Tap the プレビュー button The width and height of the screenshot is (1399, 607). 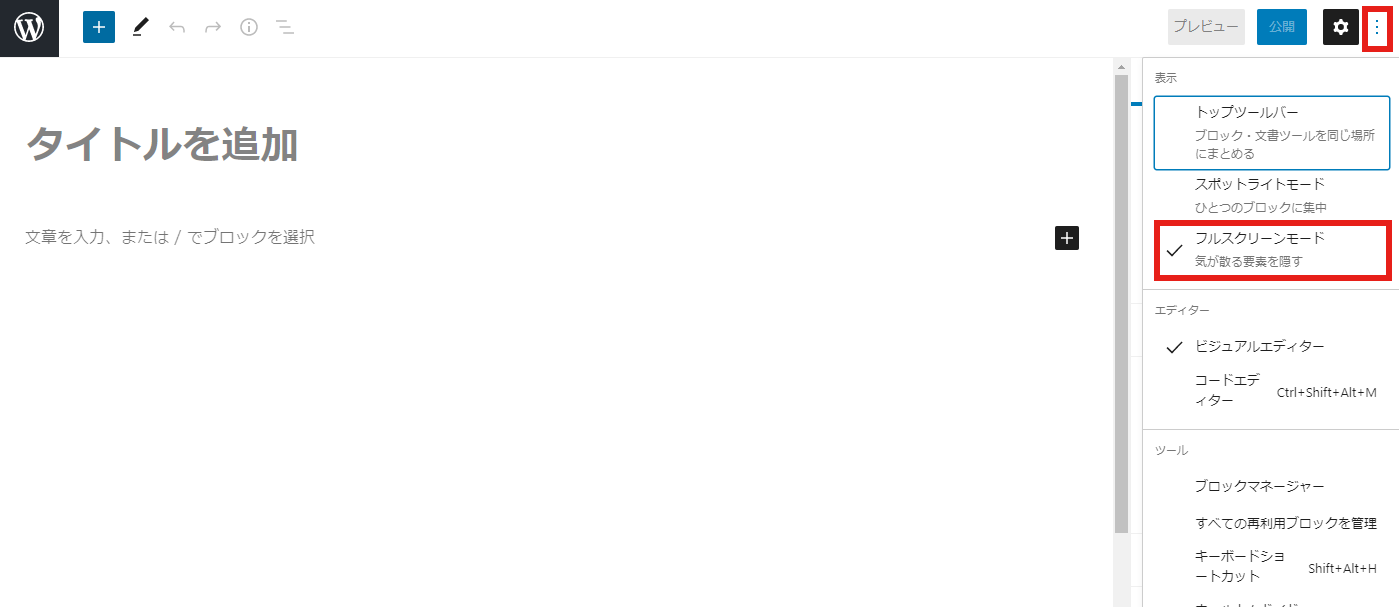click(1208, 27)
